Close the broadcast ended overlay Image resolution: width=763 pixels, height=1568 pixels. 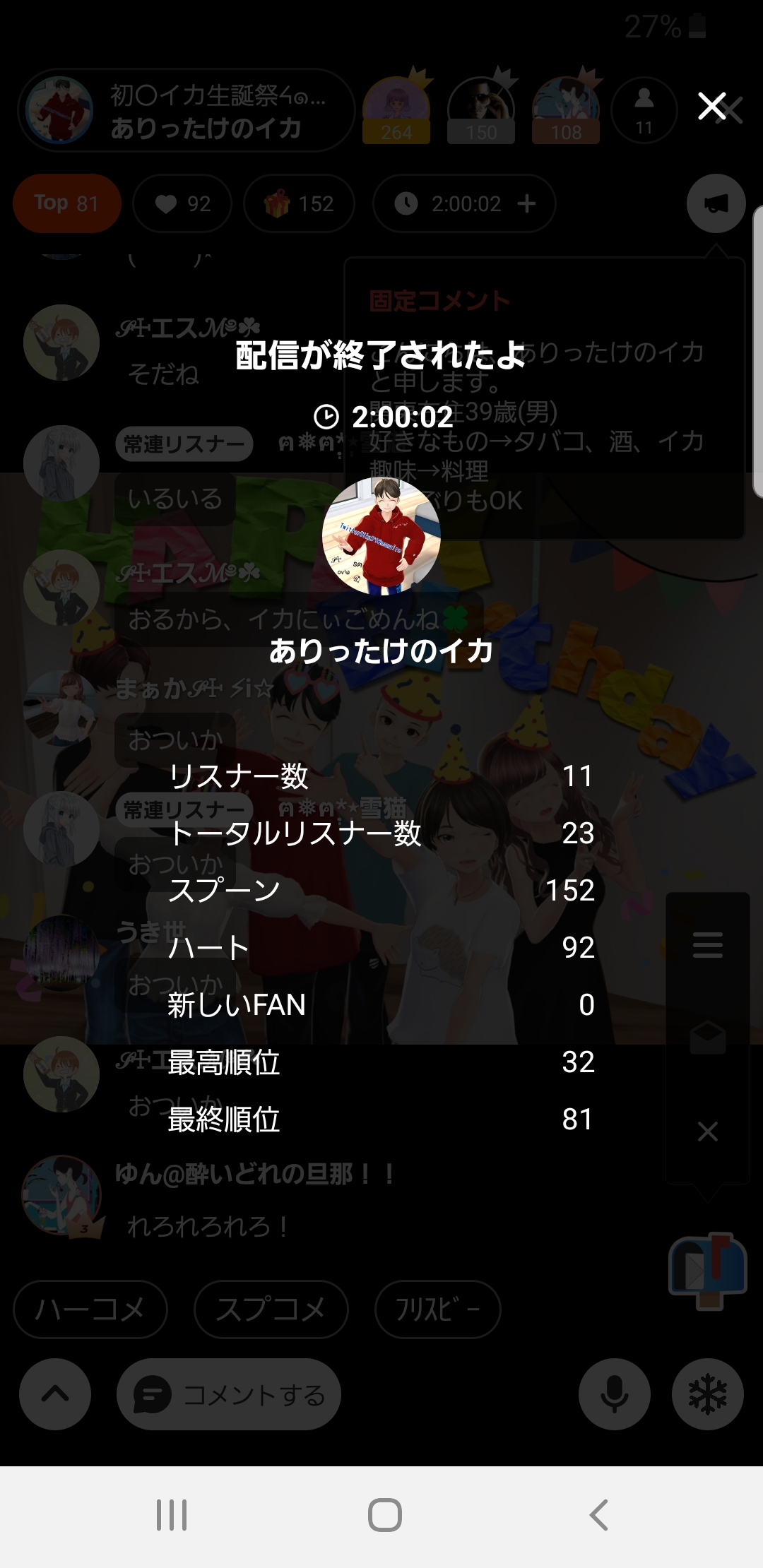tap(711, 107)
